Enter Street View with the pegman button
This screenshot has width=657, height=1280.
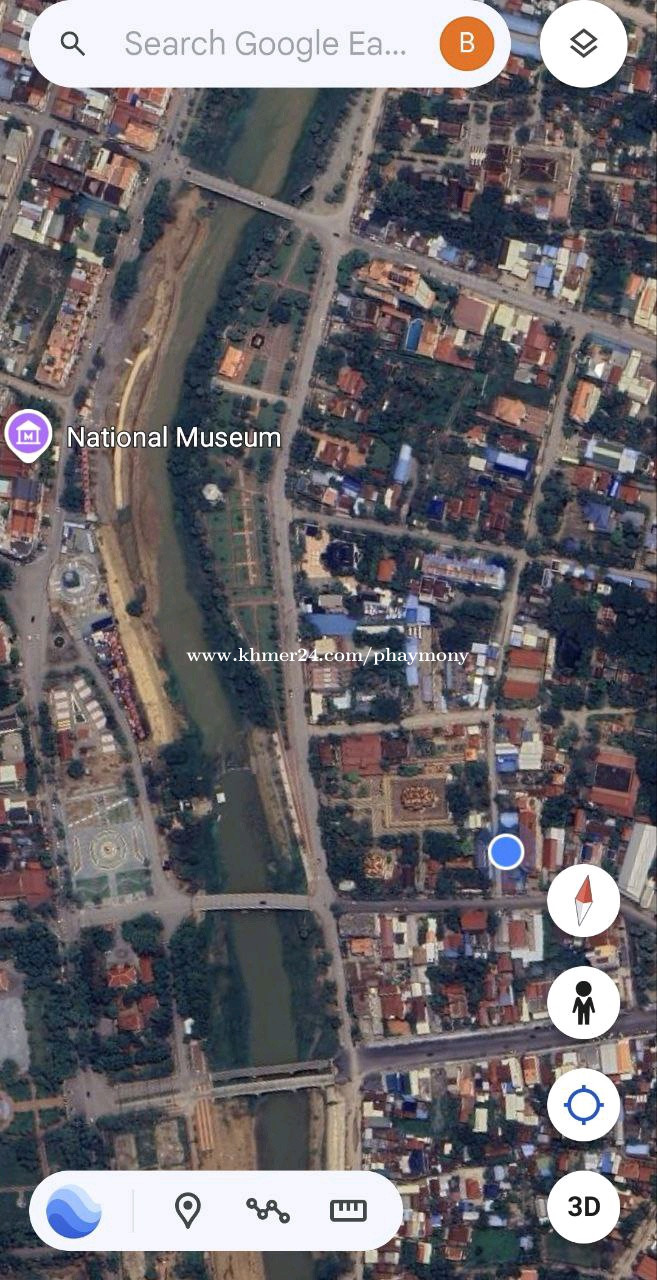[x=584, y=1003]
